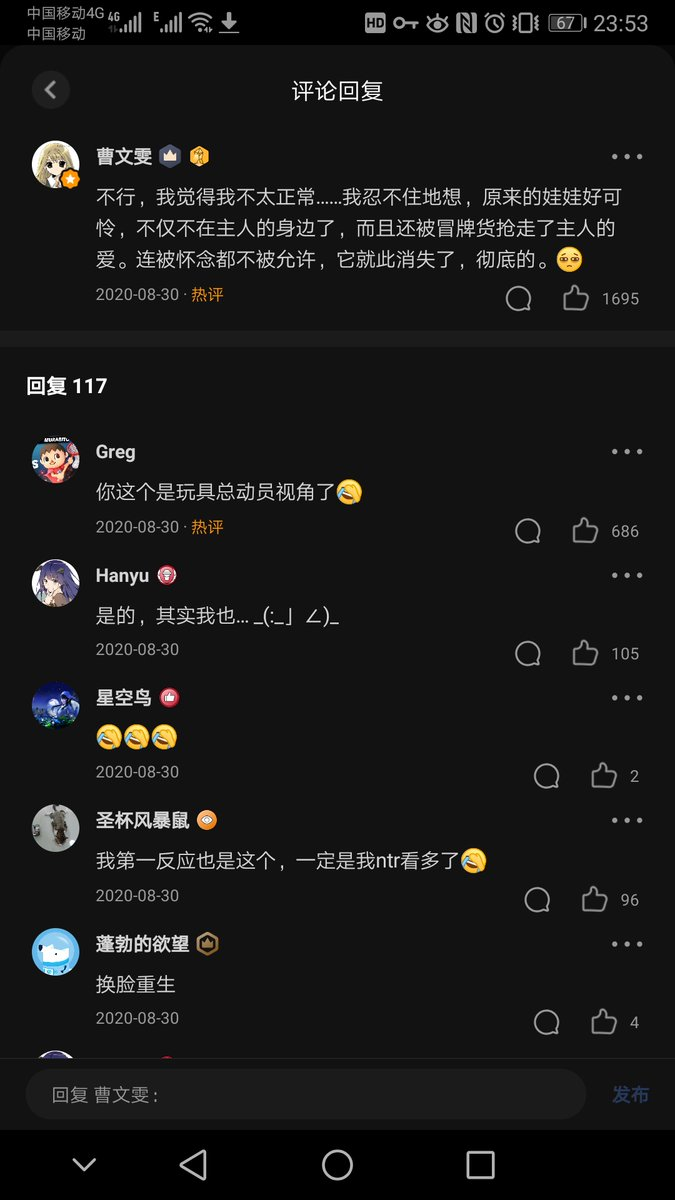
Task: Open Hanyu's profile avatar
Action: (56, 583)
